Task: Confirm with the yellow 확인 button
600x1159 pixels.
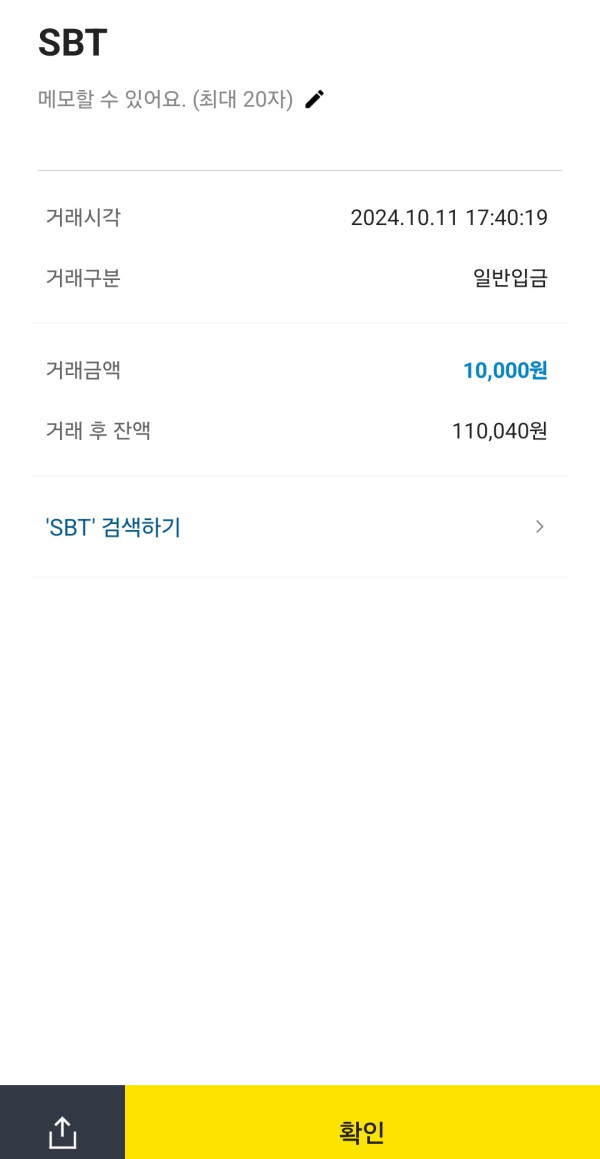Action: click(362, 1130)
